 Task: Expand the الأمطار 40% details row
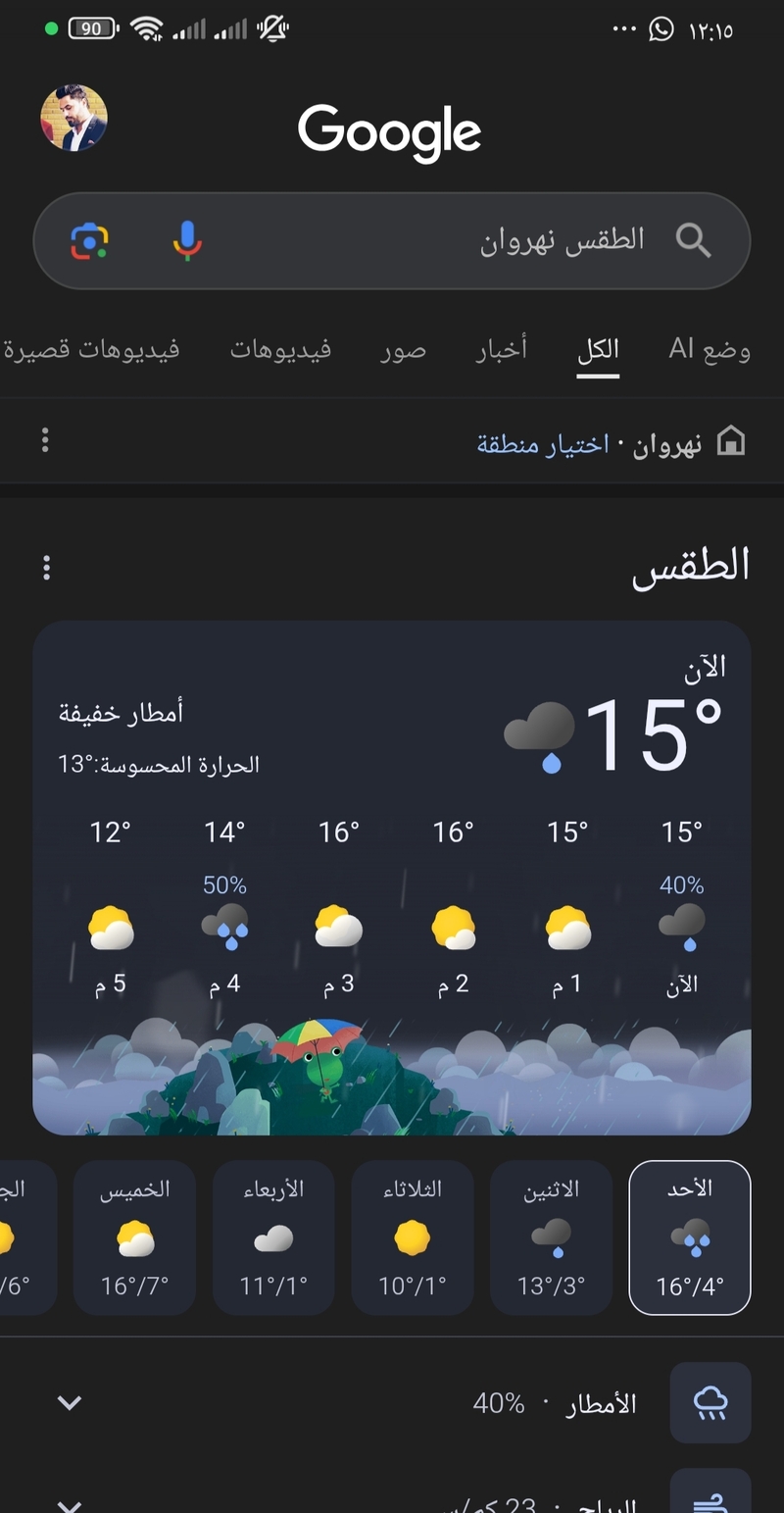tap(69, 1403)
